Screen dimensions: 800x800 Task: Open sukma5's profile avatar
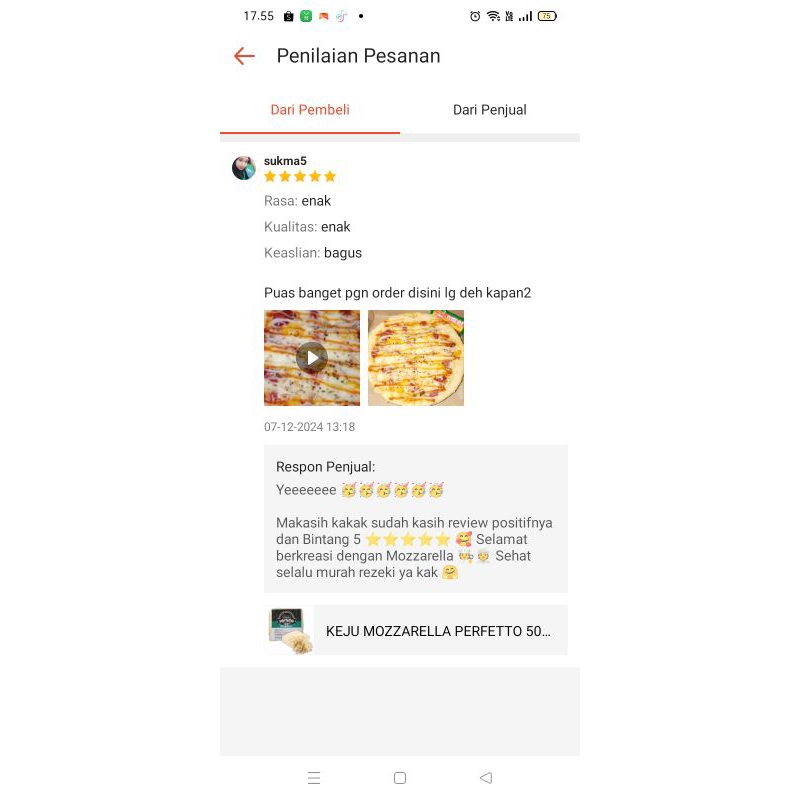pyautogui.click(x=244, y=168)
